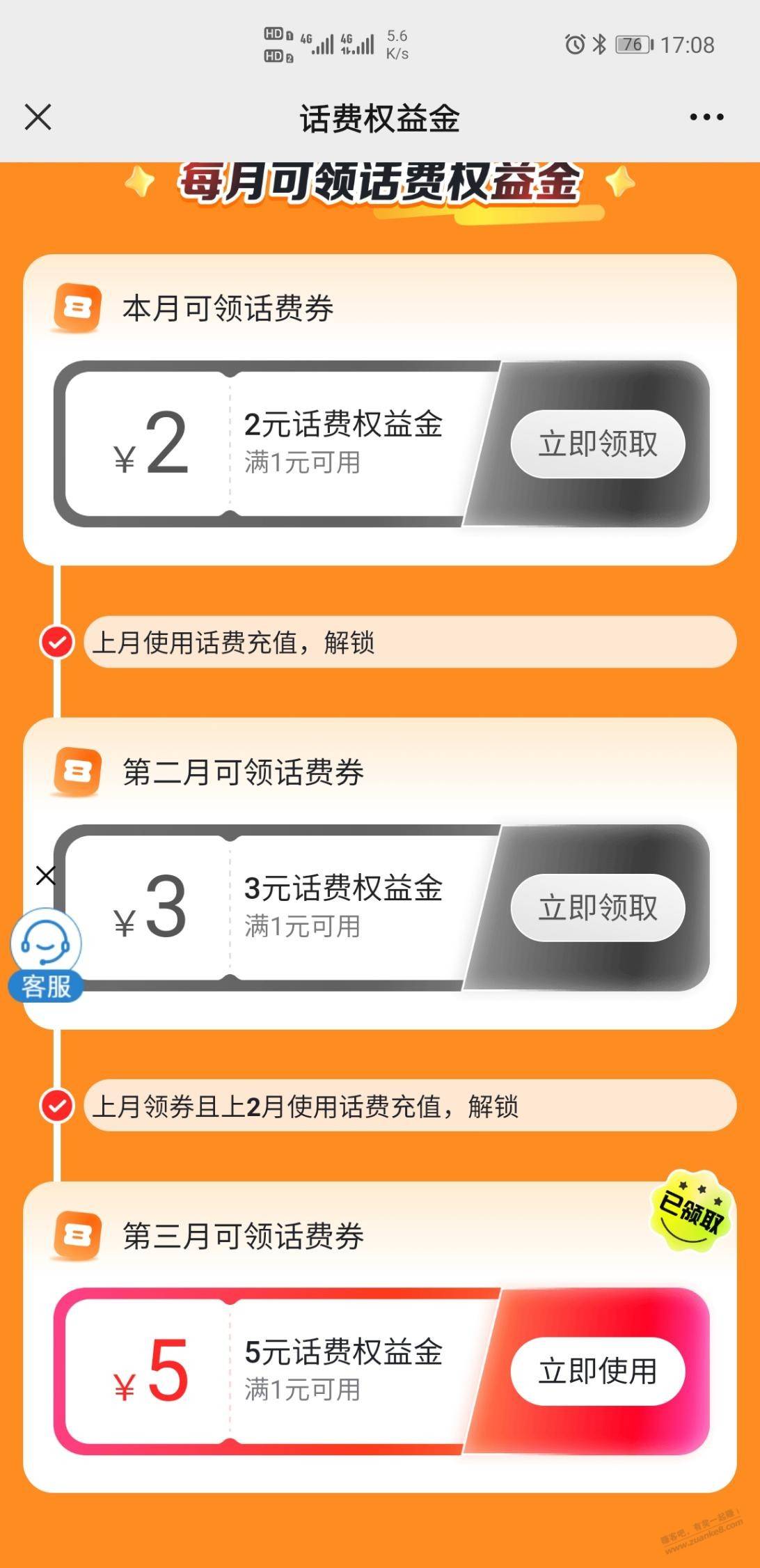Close the 话费权益金 page
This screenshot has width=760, height=1568.
pos(38,117)
